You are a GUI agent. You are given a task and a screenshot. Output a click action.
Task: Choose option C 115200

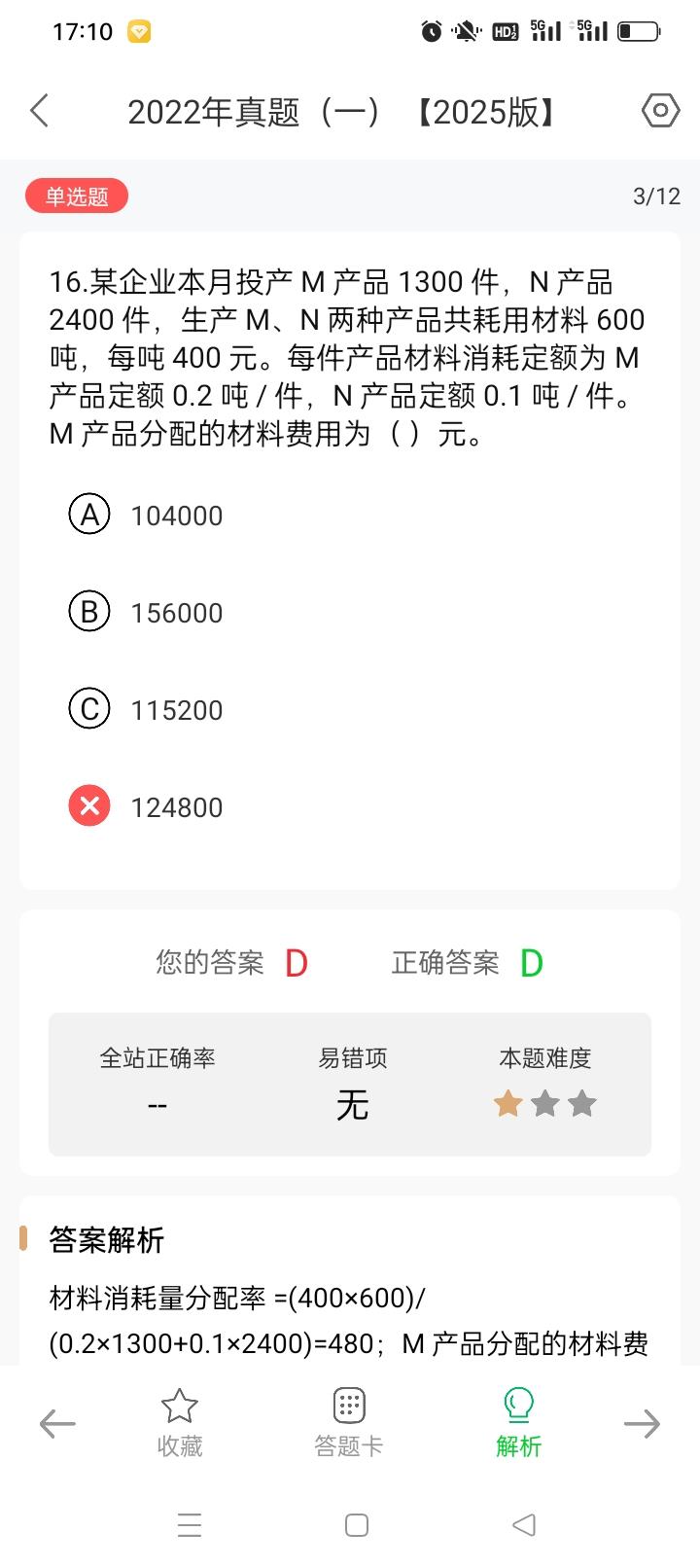[146, 709]
